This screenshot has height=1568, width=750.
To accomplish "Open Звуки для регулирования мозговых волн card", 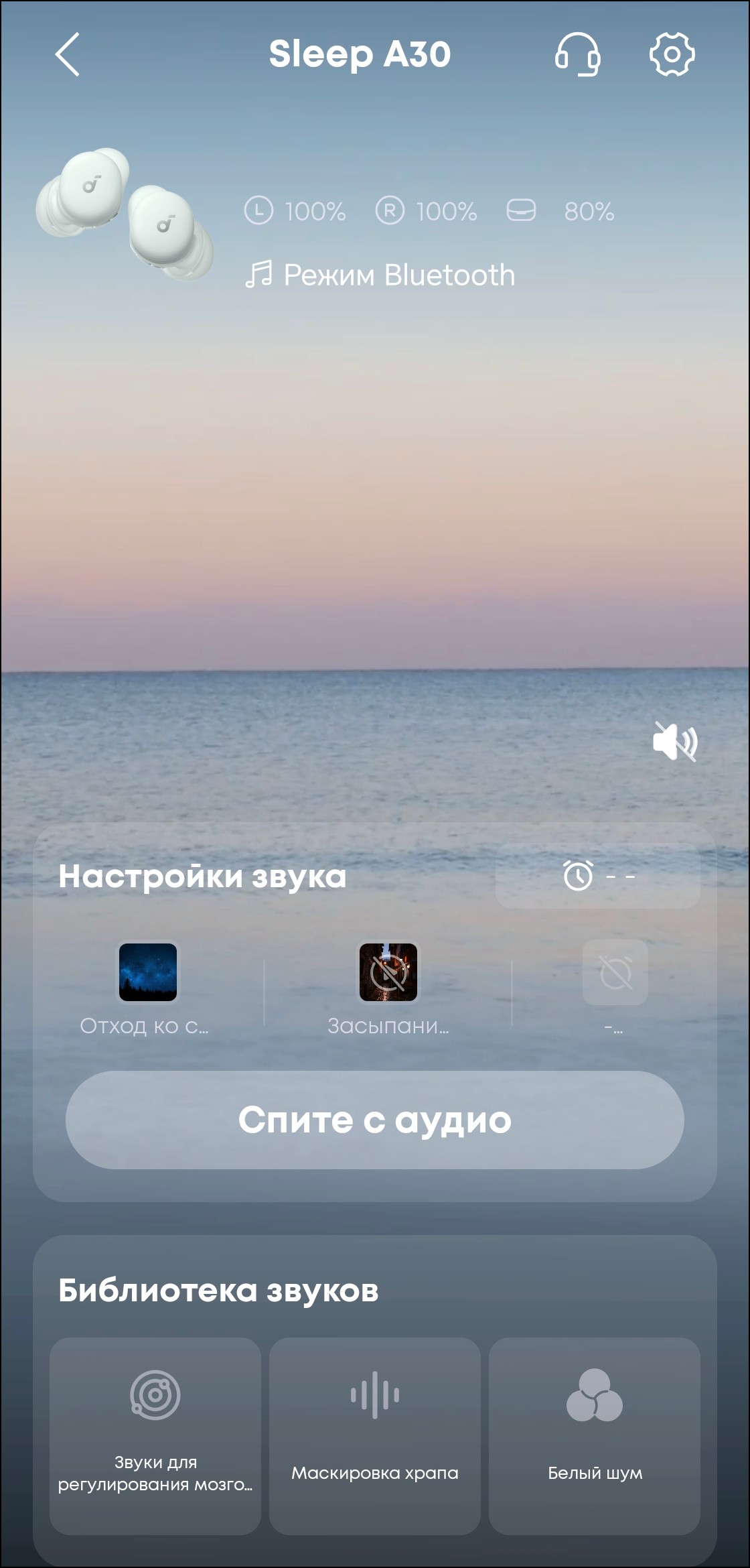I will (x=155, y=1435).
